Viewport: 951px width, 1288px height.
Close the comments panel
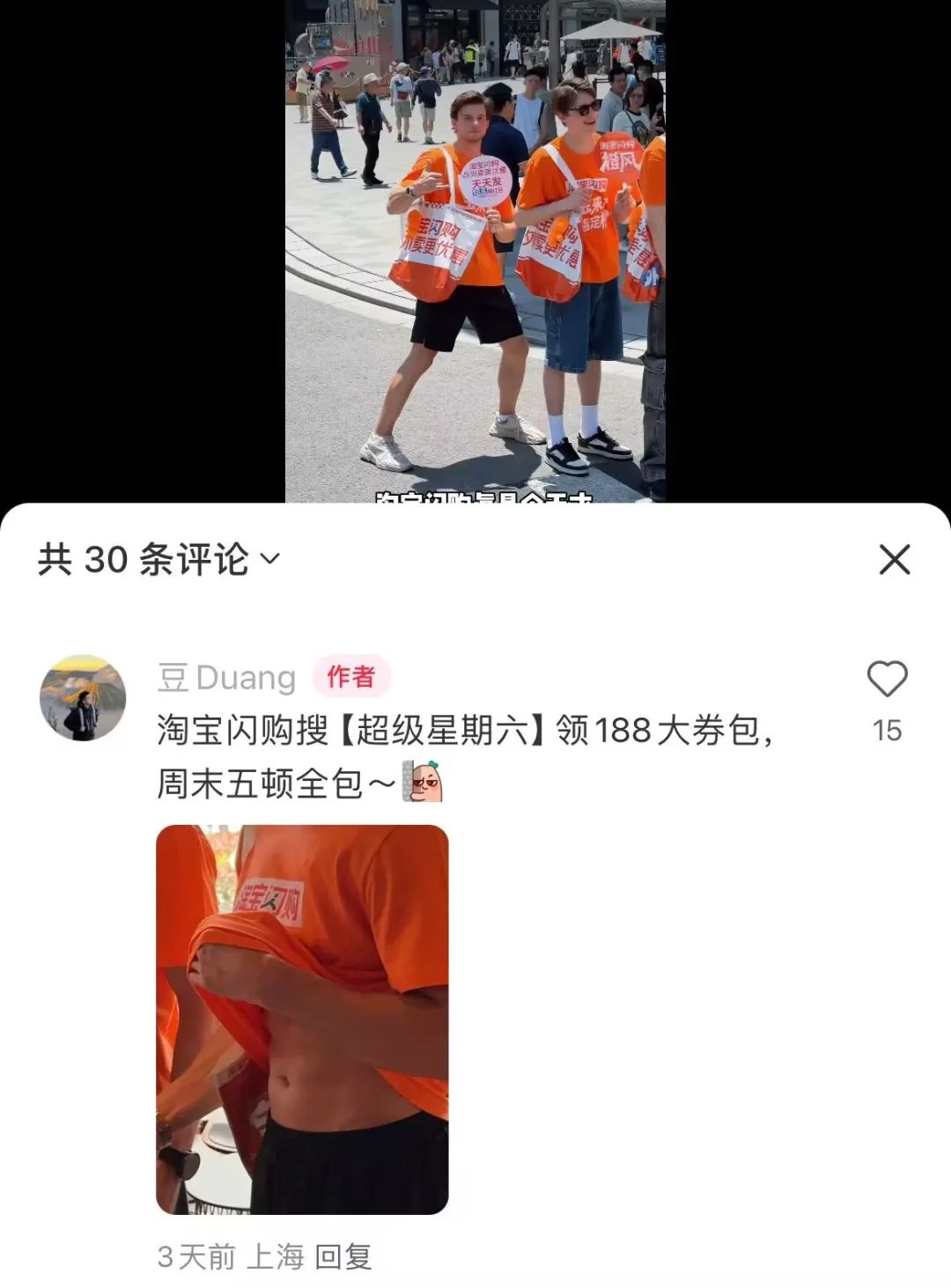tap(894, 560)
